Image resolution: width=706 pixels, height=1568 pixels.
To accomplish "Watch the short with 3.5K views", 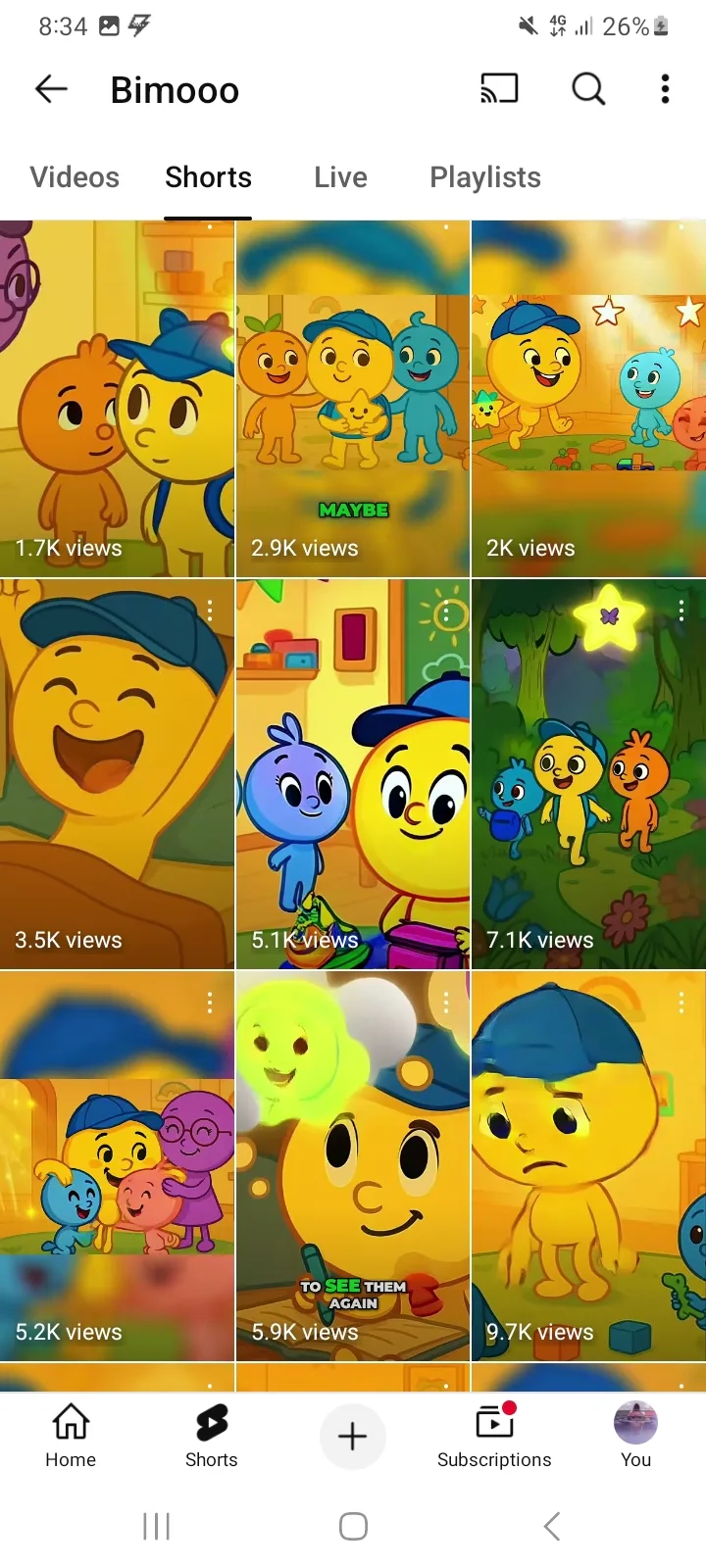I will [117, 774].
